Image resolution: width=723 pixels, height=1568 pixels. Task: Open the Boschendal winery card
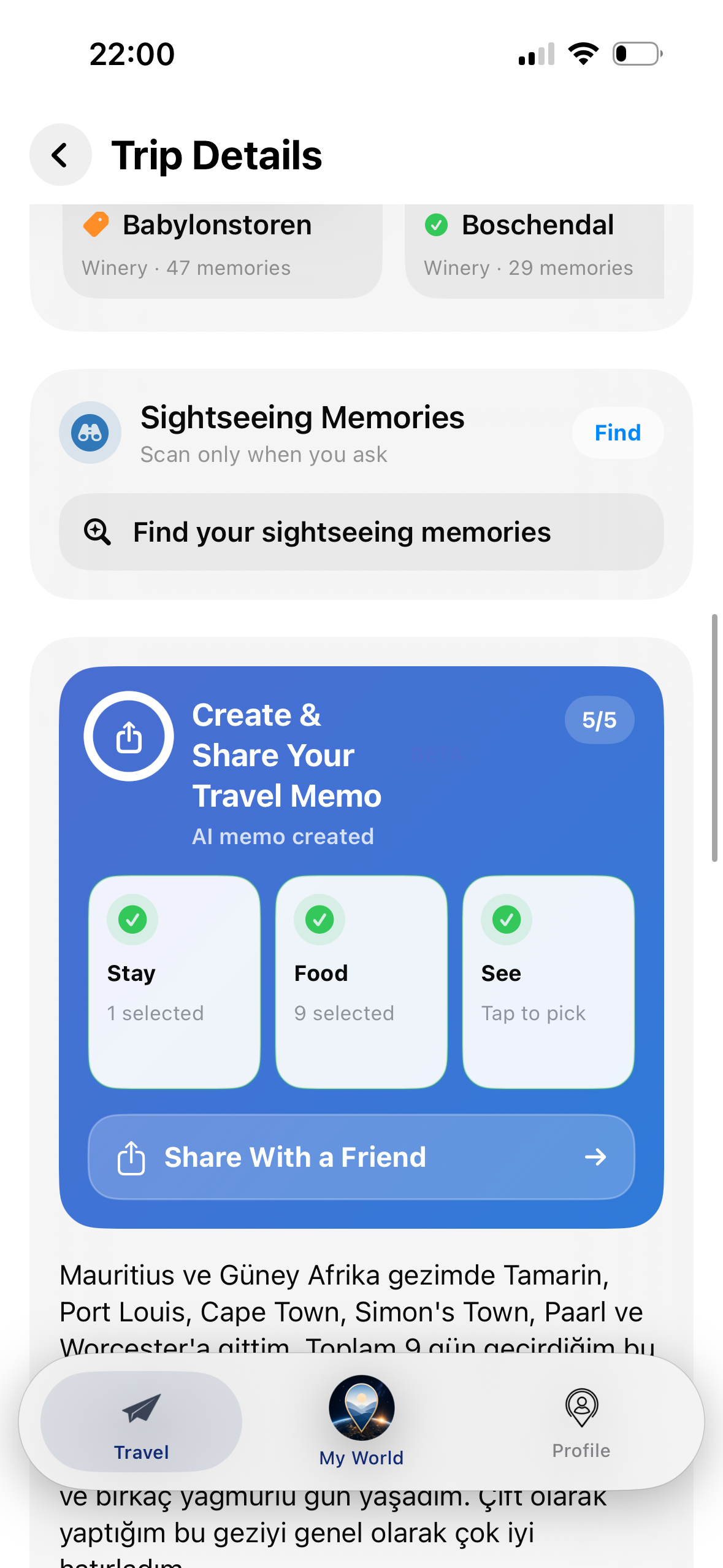[x=534, y=251]
